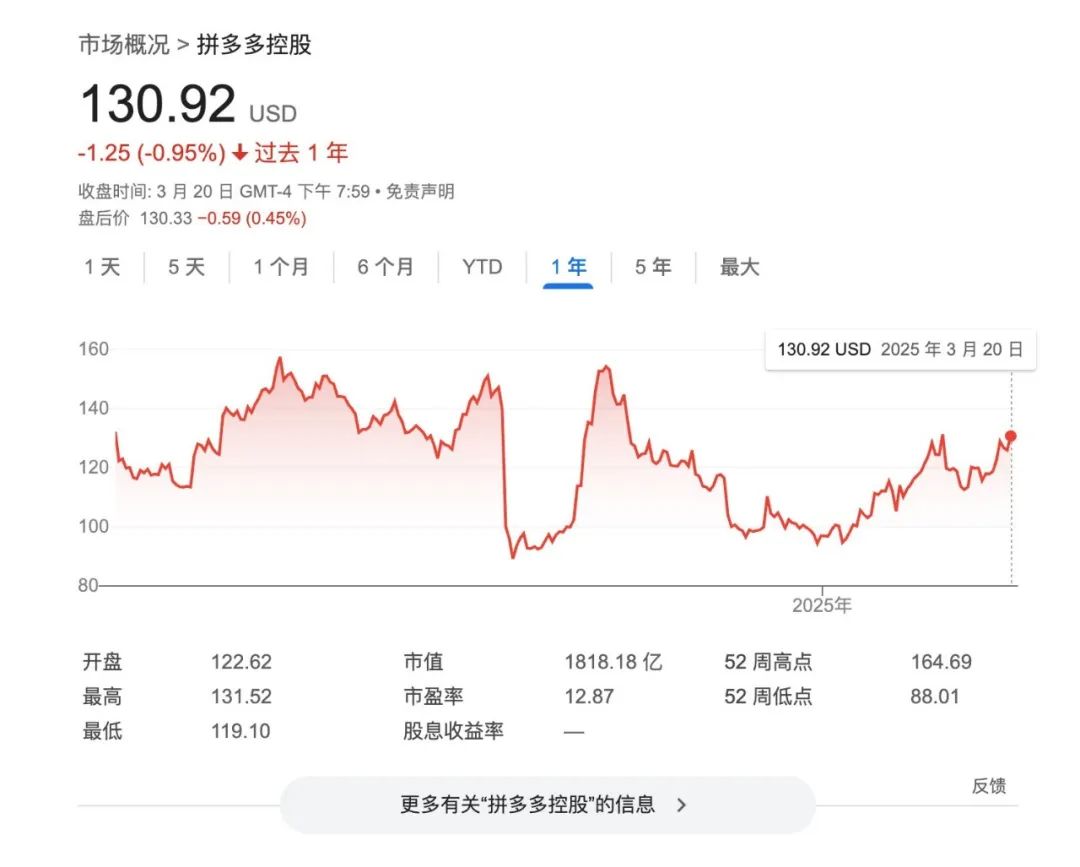The height and width of the screenshot is (867, 1080).
Task: Switch to the 最大 time range
Action: coord(740,267)
